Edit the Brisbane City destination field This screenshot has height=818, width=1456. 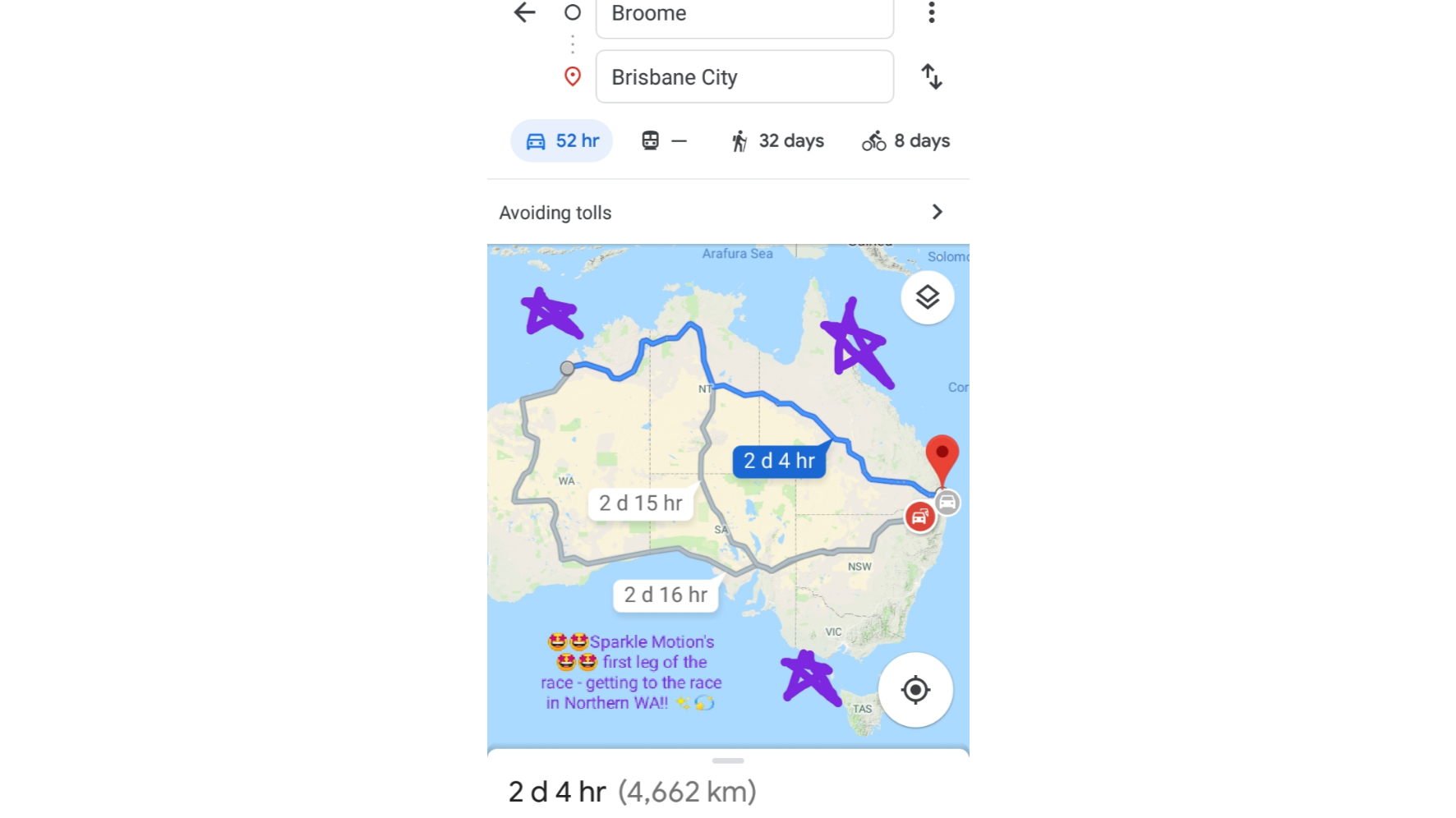[x=744, y=76]
